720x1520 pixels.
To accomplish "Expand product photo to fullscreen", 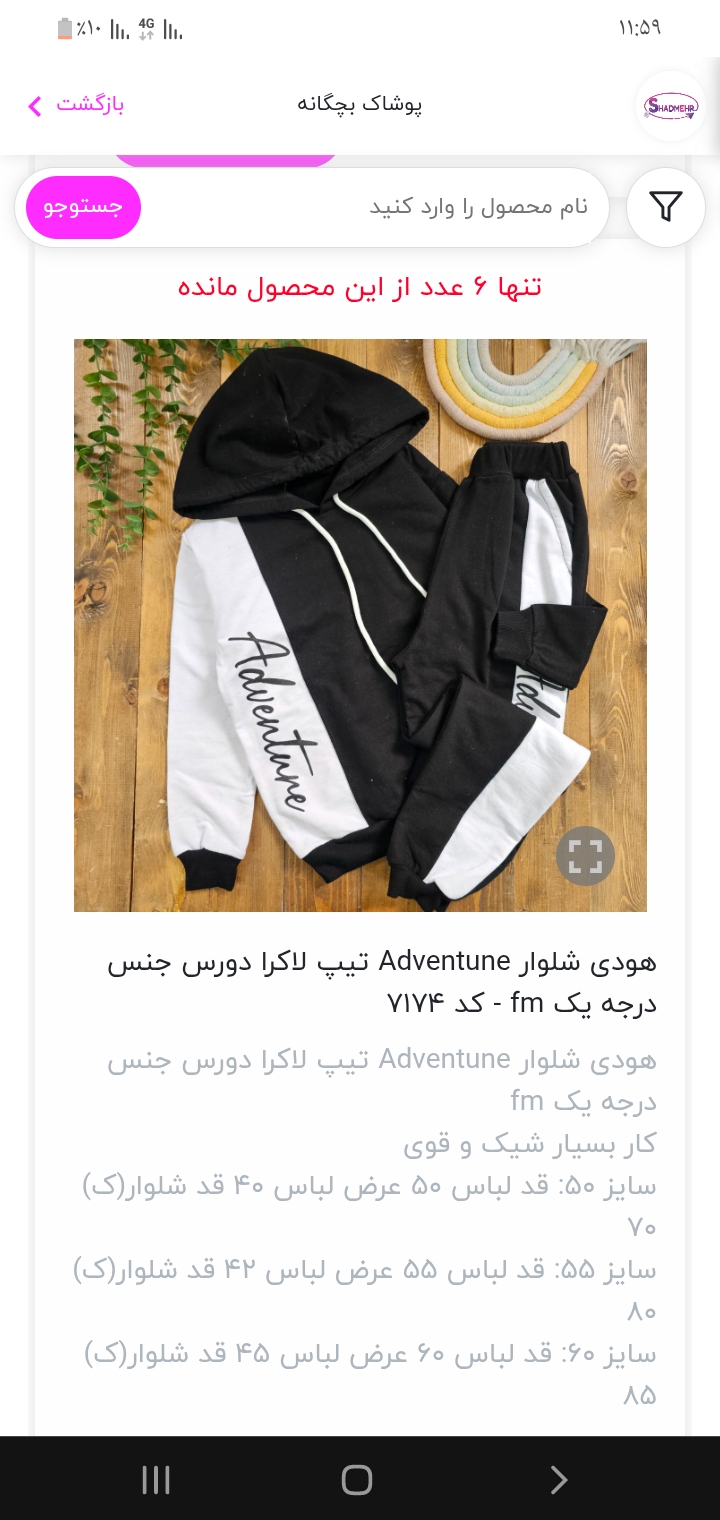I will coord(585,856).
